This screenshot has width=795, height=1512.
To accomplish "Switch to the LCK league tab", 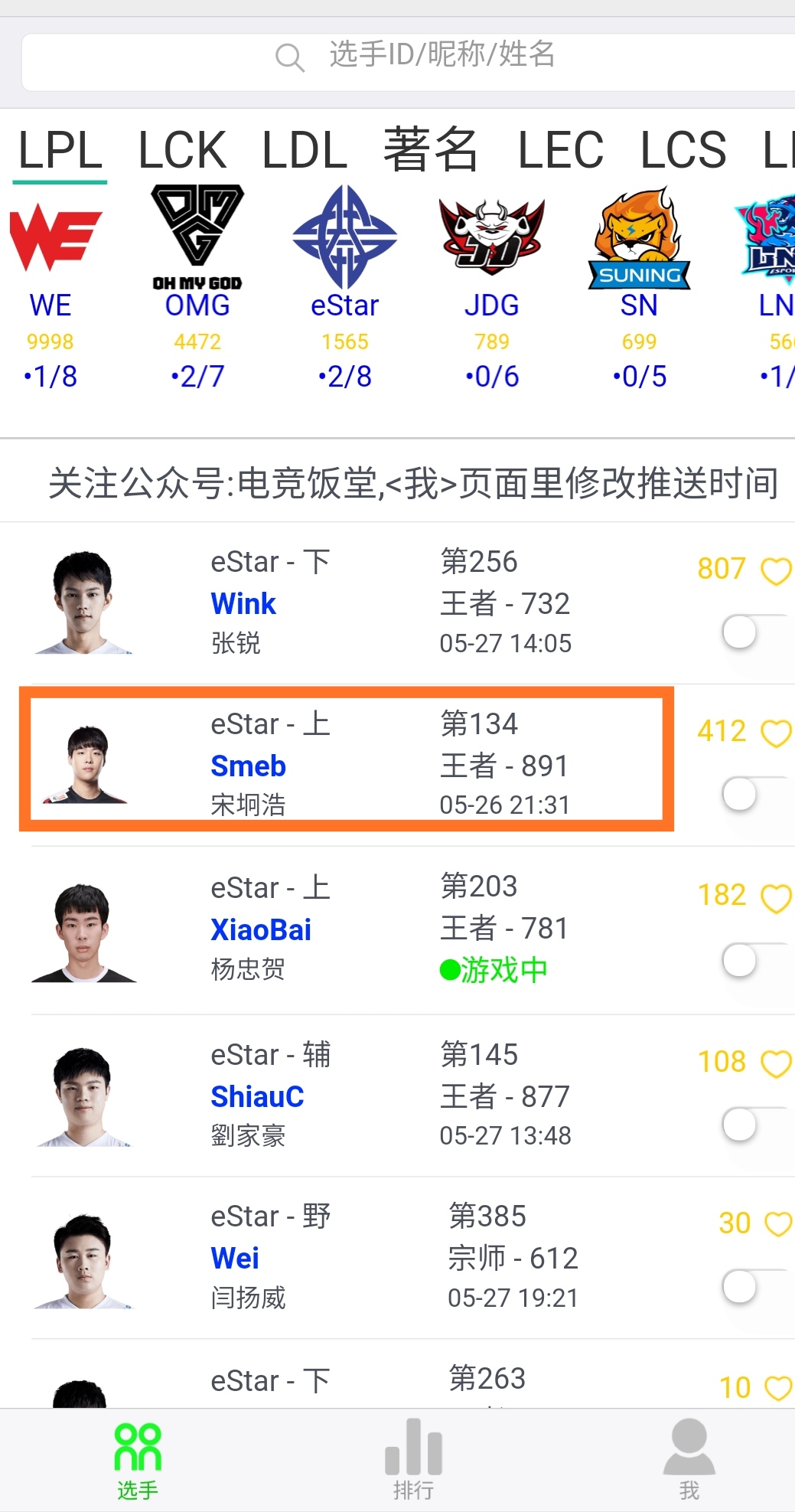I will tap(182, 150).
